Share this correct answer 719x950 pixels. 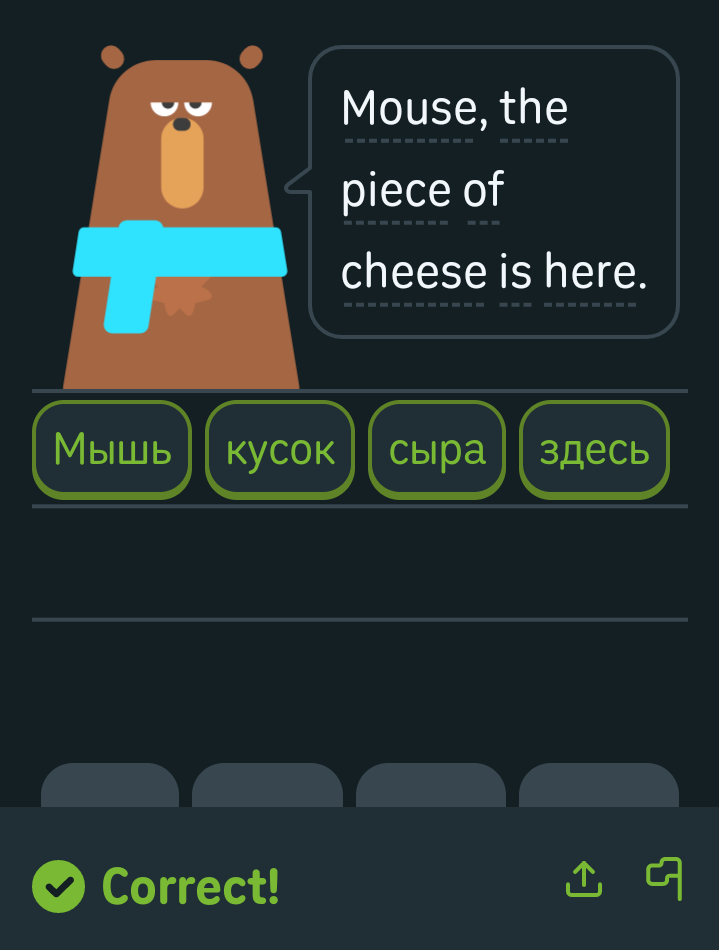(x=584, y=879)
